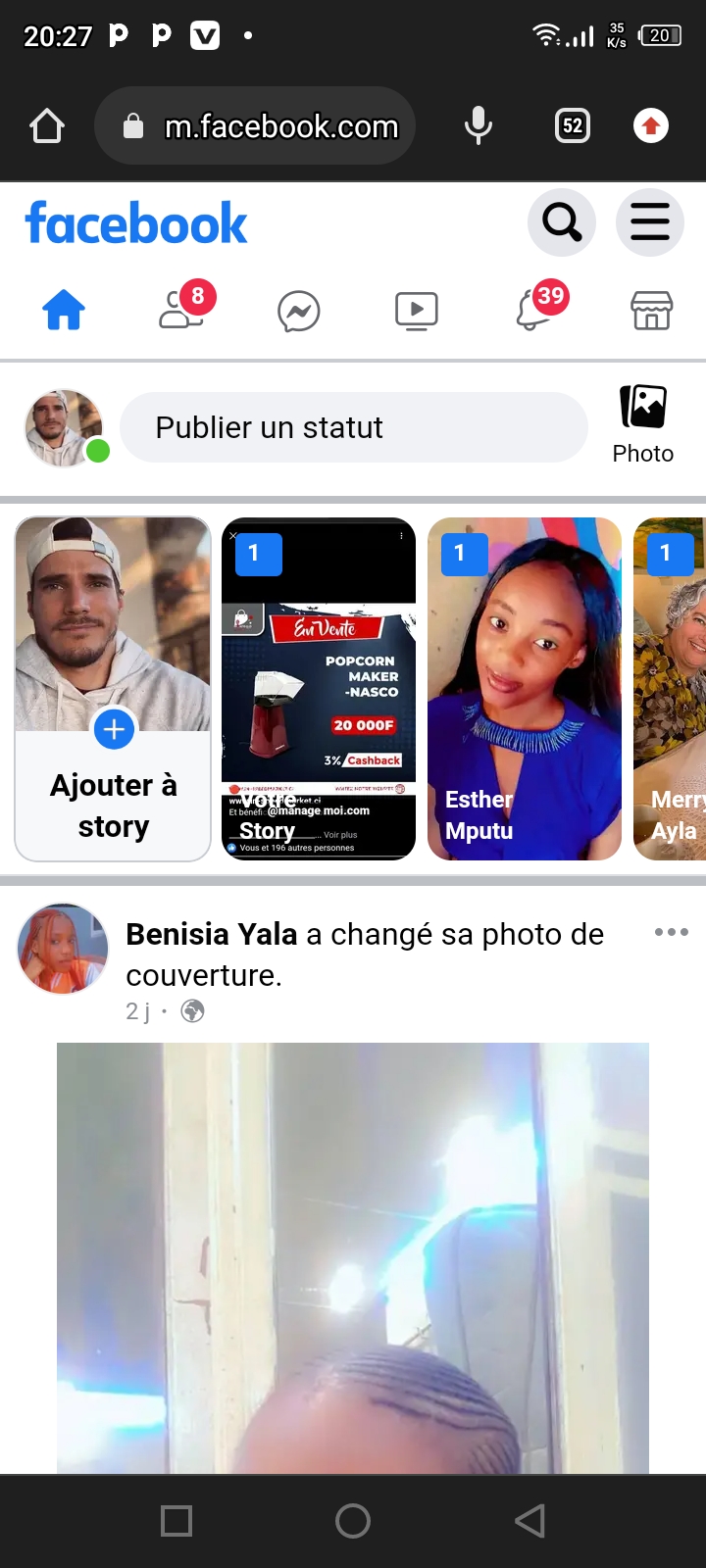706x1568 pixels.
Task: Open the Marketplace tab
Action: pos(651,312)
